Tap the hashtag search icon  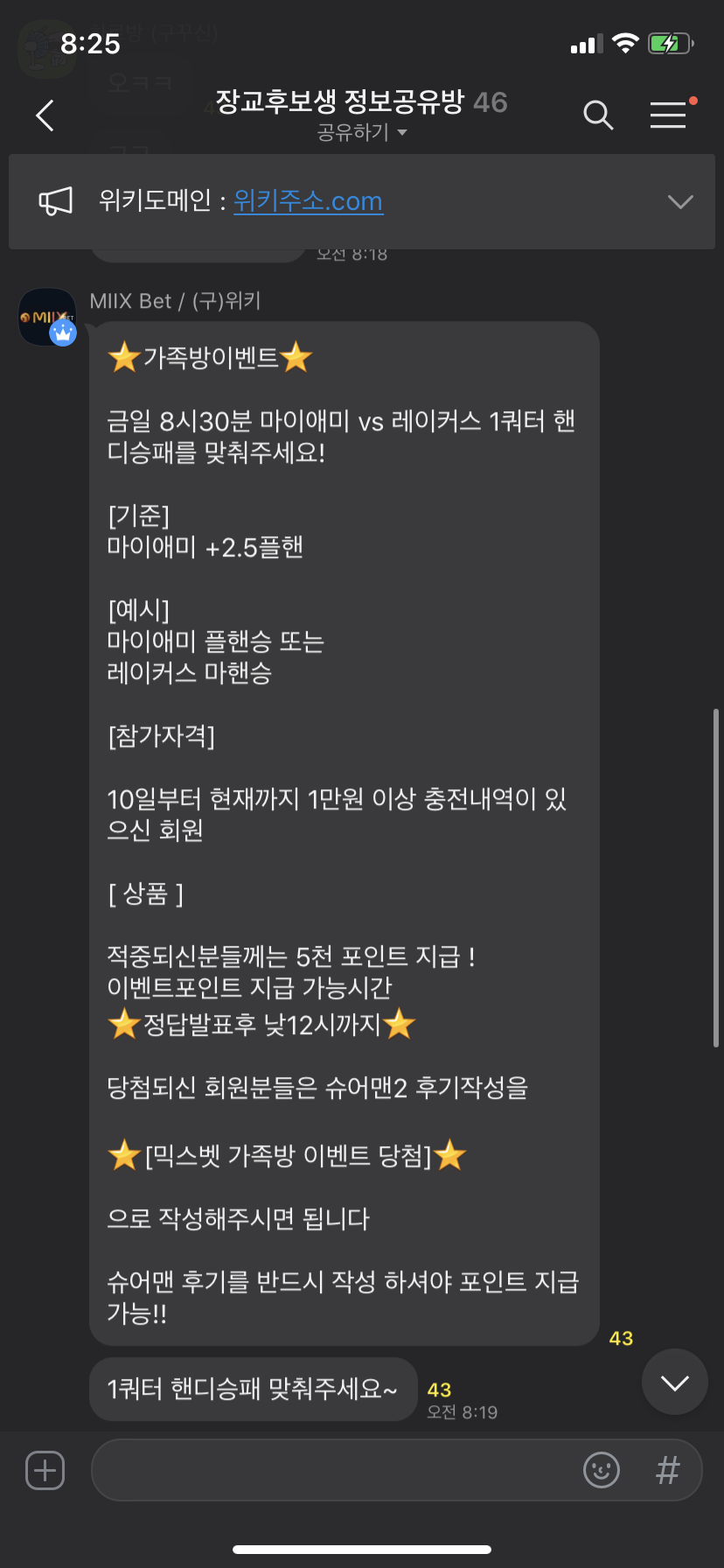click(668, 1470)
